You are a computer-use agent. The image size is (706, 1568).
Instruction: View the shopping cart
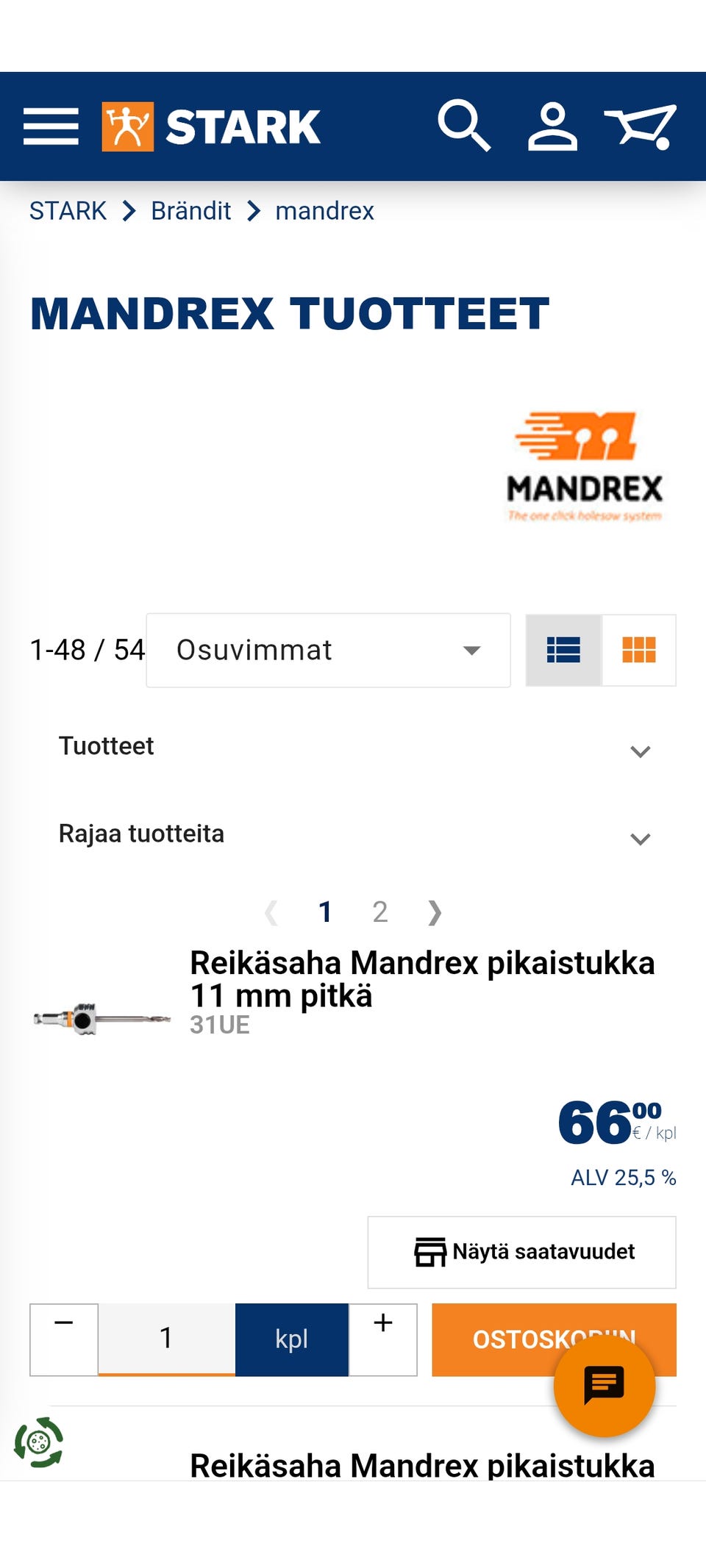pyautogui.click(x=640, y=126)
